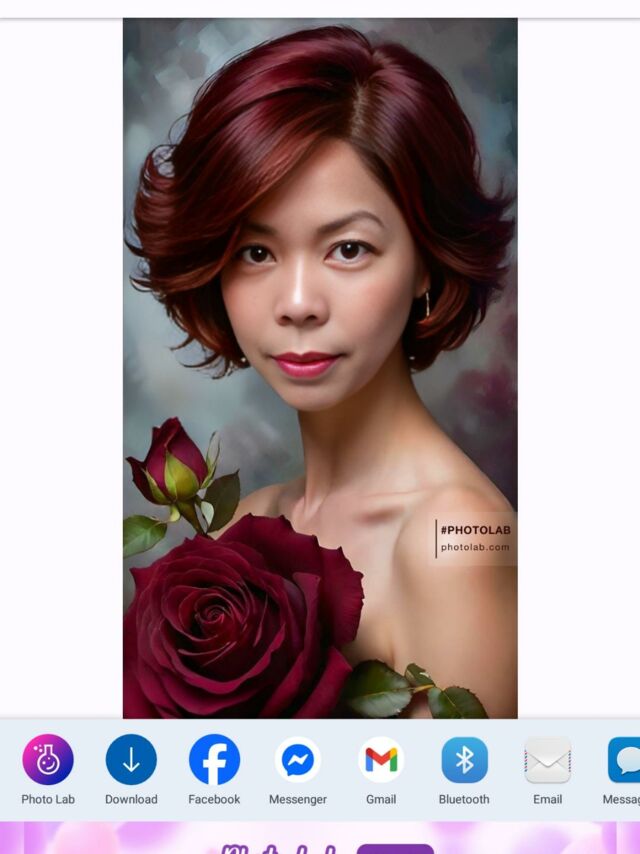
Task: Share the picture on Facebook
Action: (x=214, y=760)
